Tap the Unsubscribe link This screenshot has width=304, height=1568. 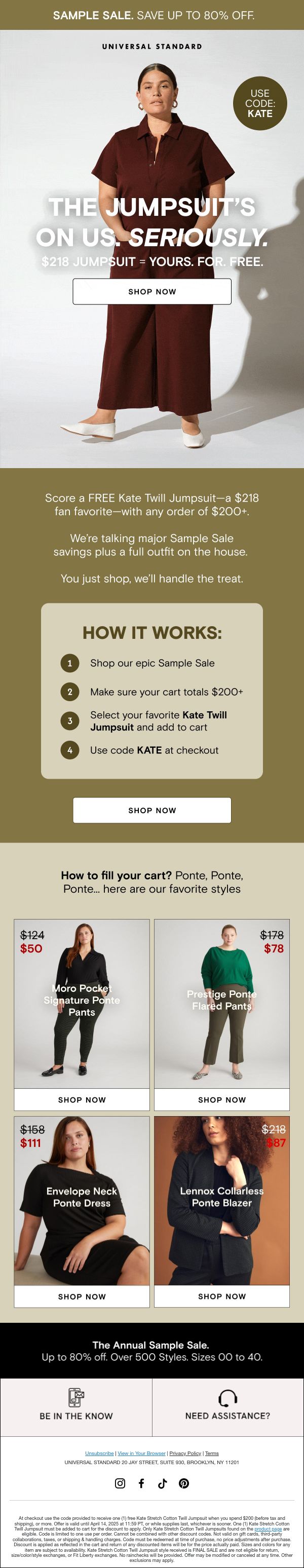[x=99, y=1453]
